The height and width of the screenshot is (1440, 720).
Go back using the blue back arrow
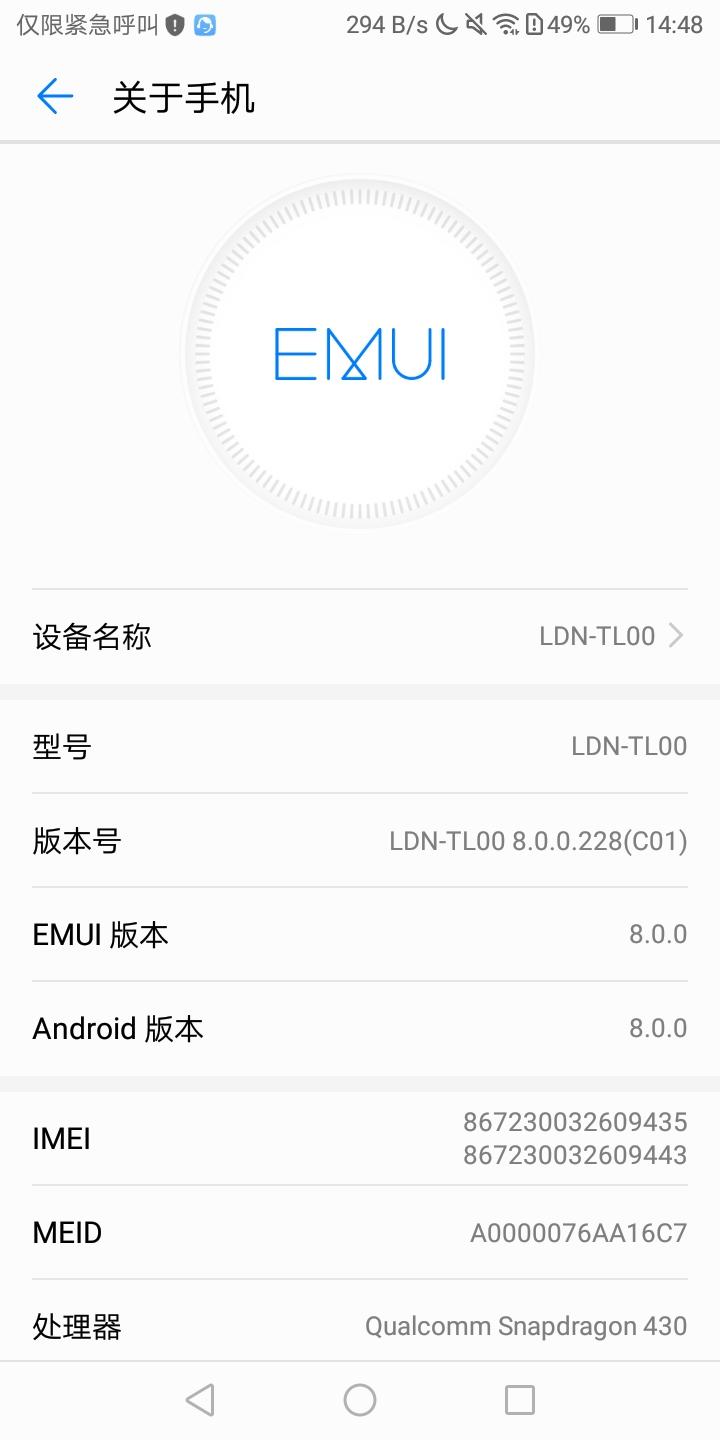[x=55, y=96]
